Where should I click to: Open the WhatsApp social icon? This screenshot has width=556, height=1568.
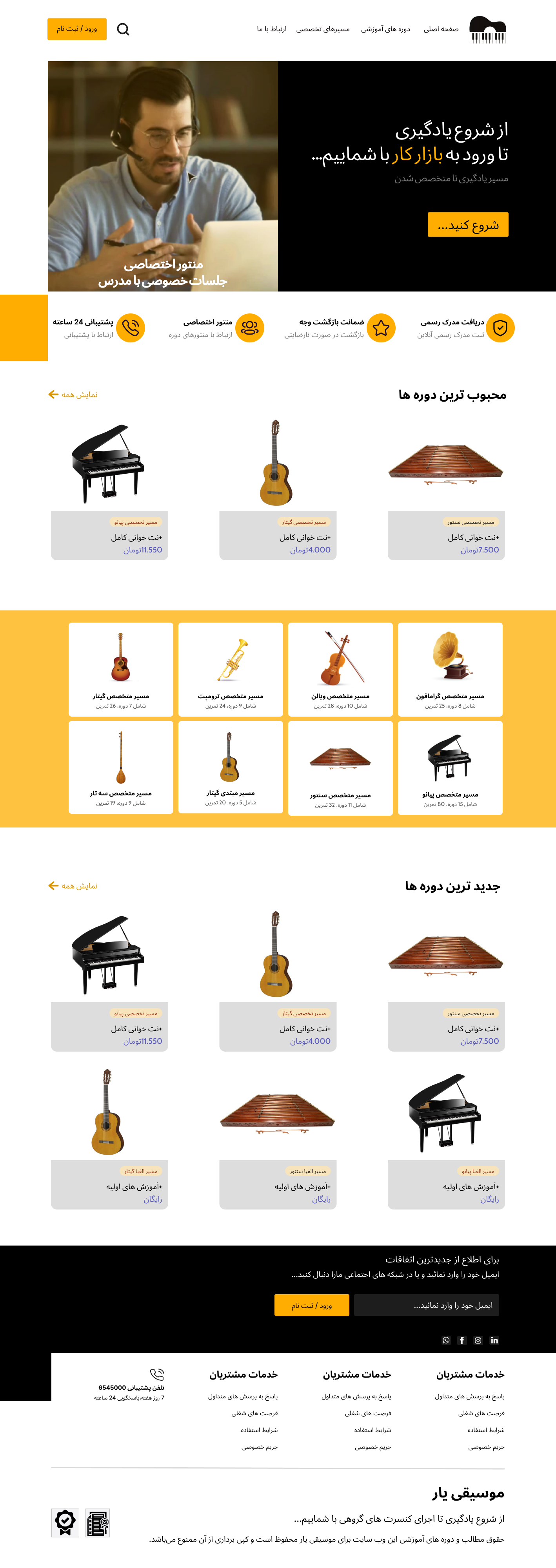[446, 1340]
